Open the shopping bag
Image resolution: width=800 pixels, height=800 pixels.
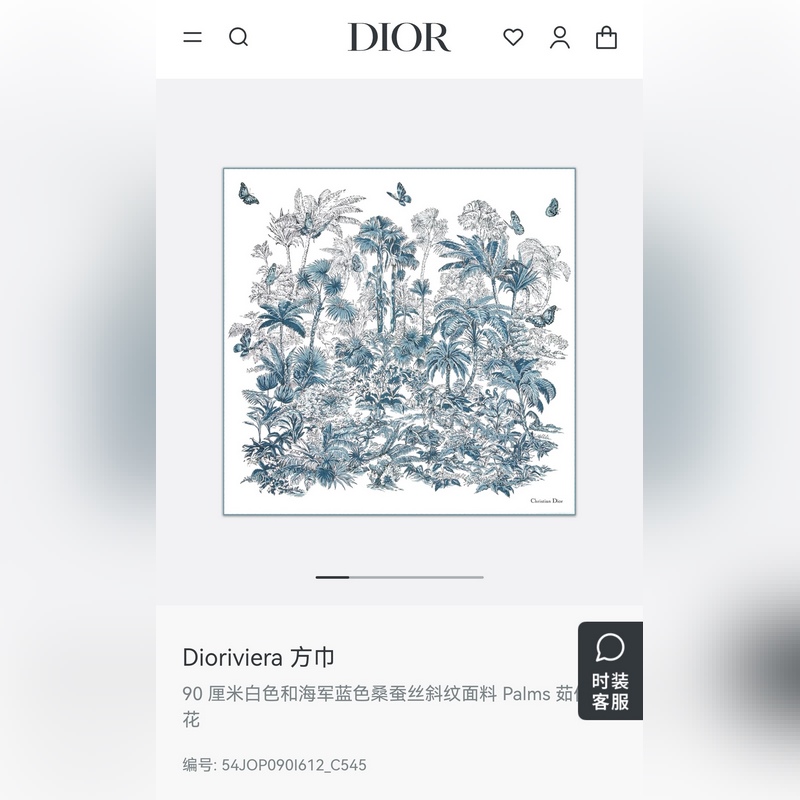606,38
